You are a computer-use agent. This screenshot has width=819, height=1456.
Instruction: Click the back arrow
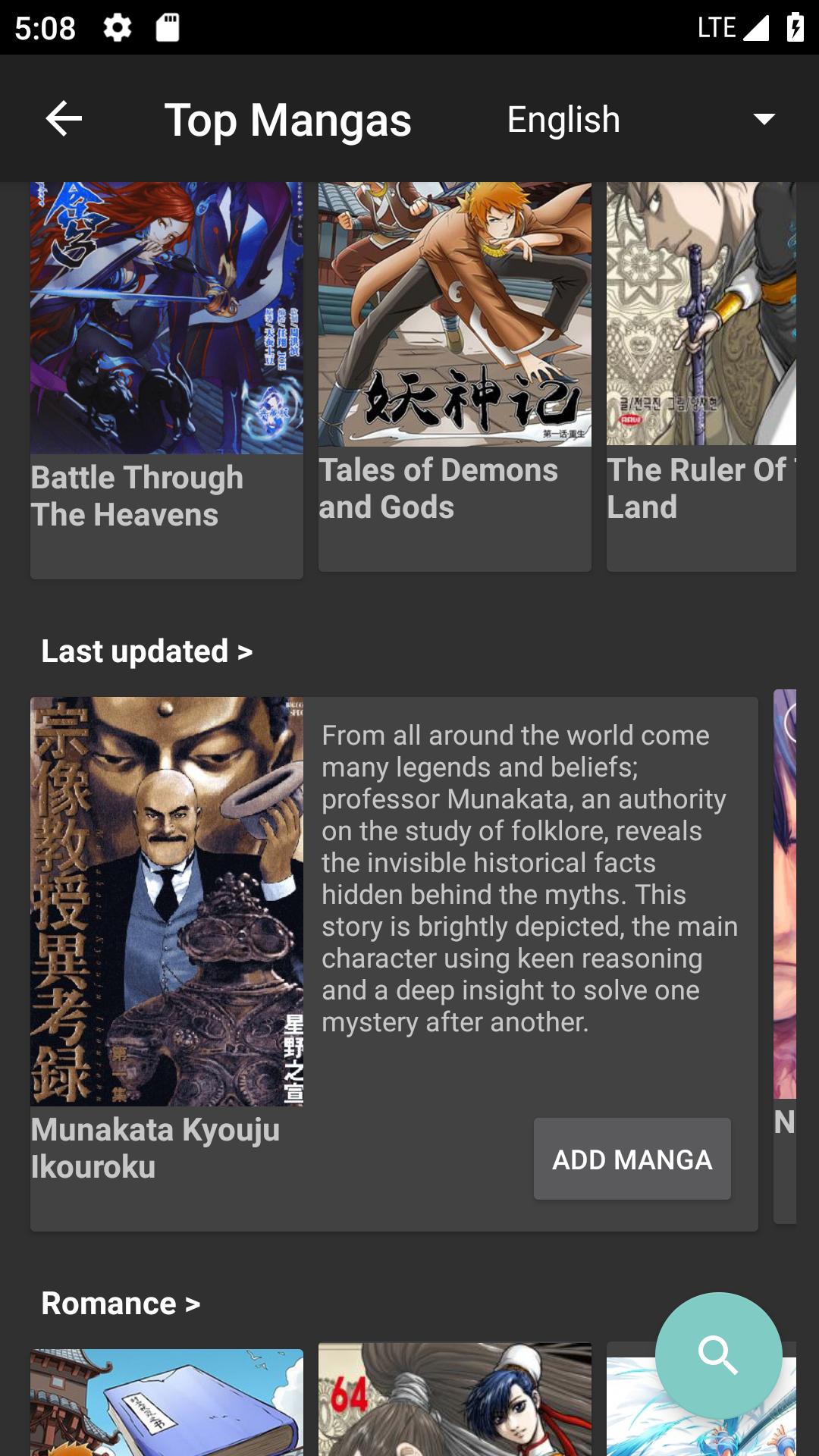pyautogui.click(x=62, y=118)
